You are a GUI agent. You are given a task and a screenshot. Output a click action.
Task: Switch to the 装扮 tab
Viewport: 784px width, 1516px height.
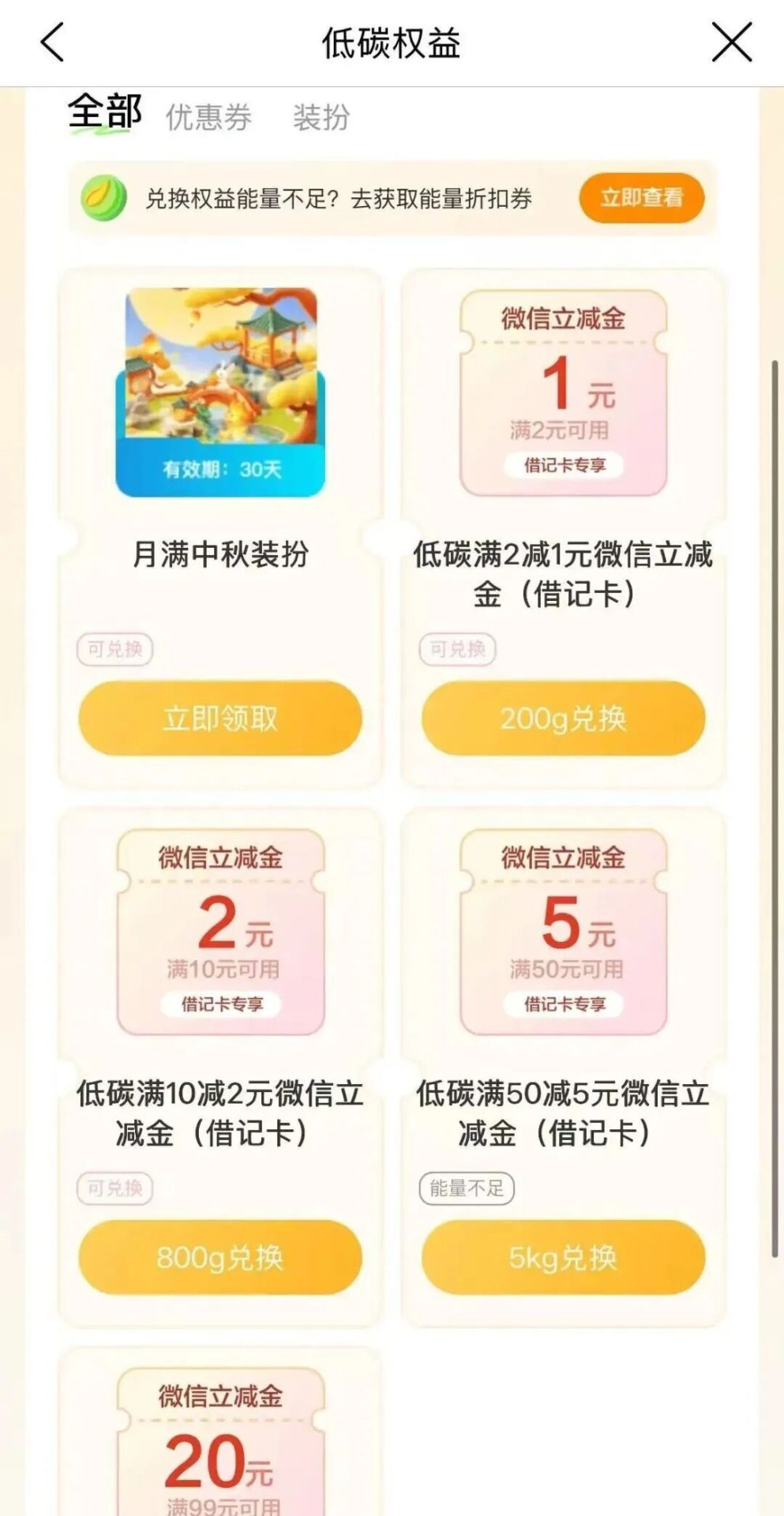(x=321, y=118)
